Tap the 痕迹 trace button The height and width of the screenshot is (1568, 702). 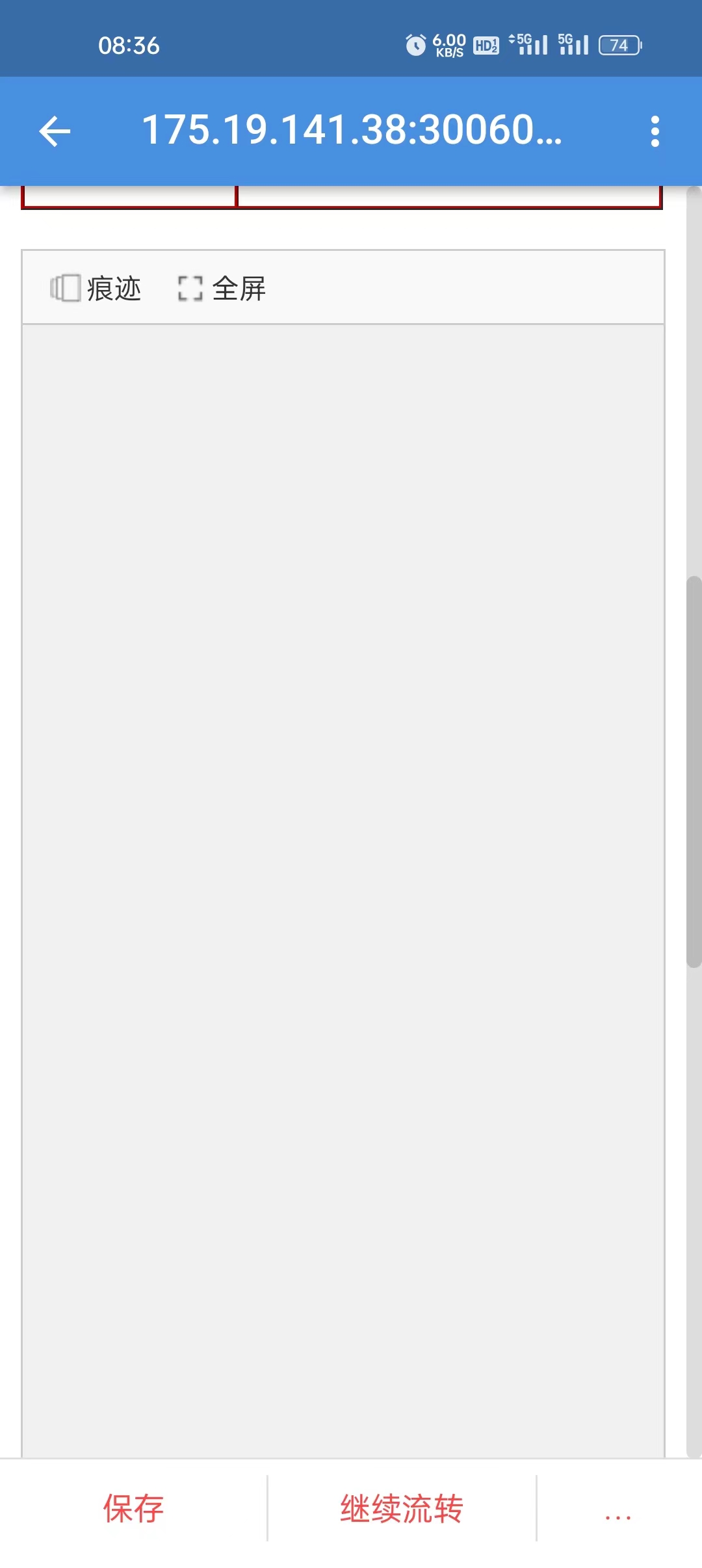click(96, 288)
